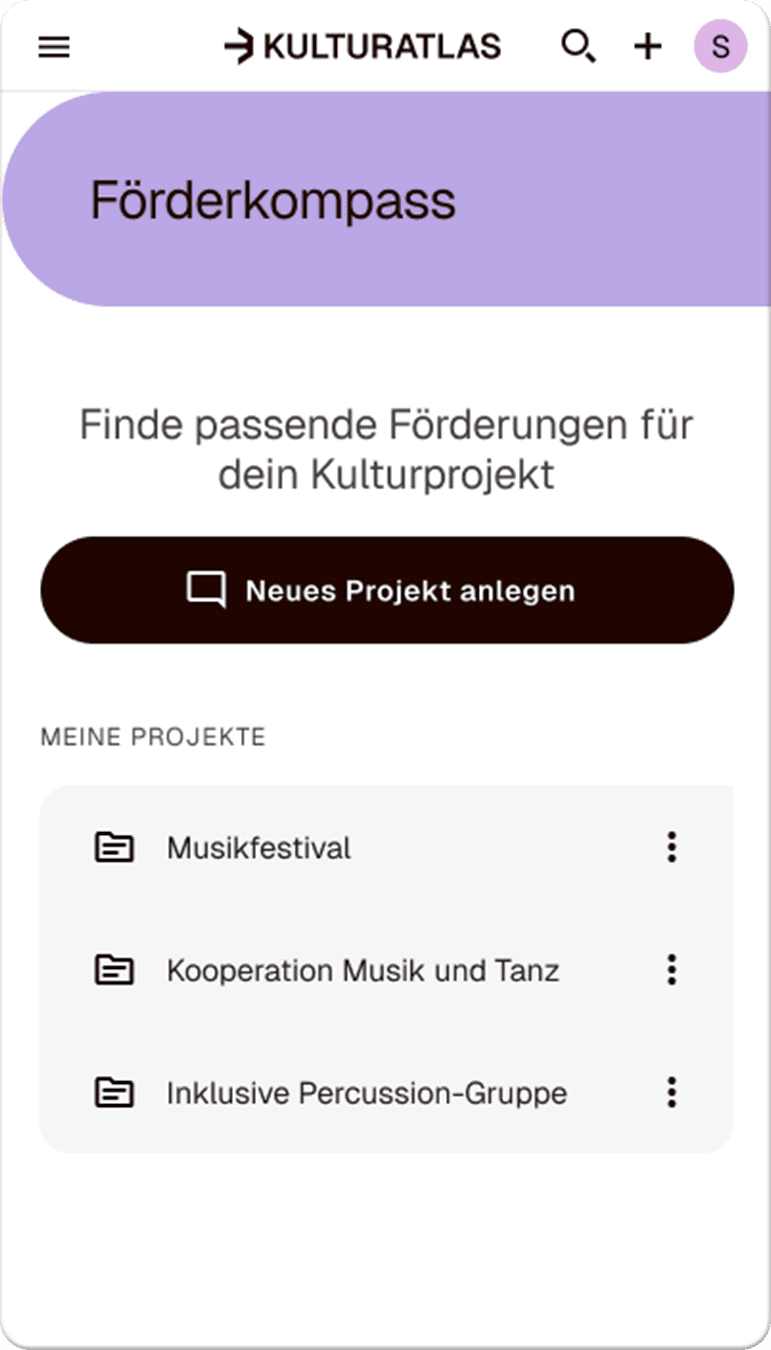This screenshot has width=771, height=1350.
Task: Open the options menu for Kooperation Musik und Tanz
Action: [x=671, y=969]
